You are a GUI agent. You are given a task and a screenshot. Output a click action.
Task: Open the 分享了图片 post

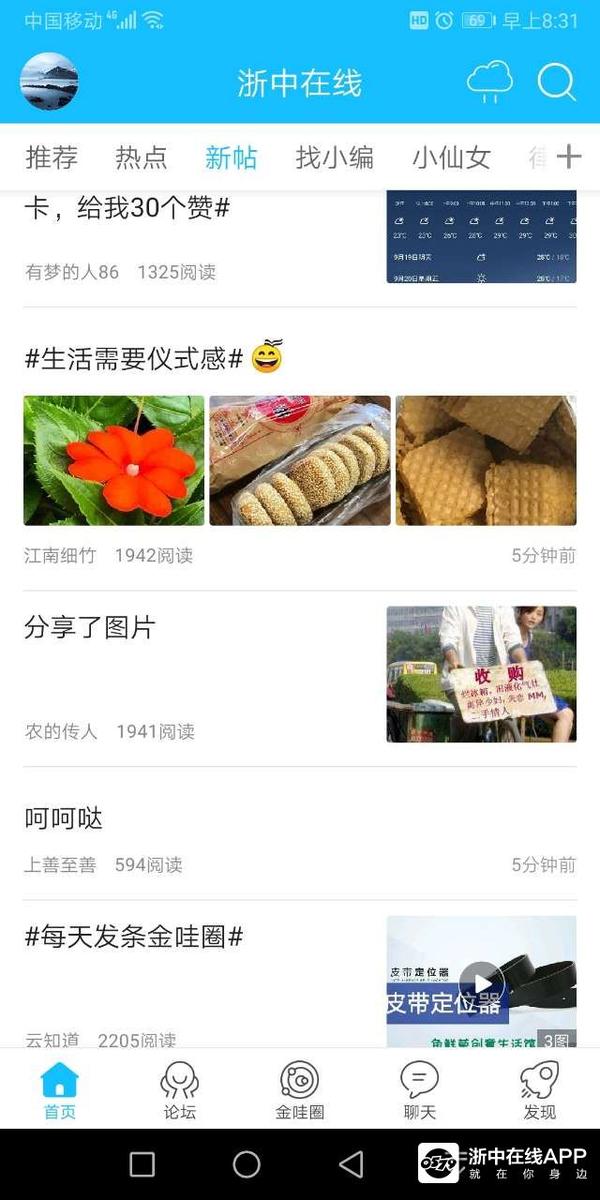point(90,627)
